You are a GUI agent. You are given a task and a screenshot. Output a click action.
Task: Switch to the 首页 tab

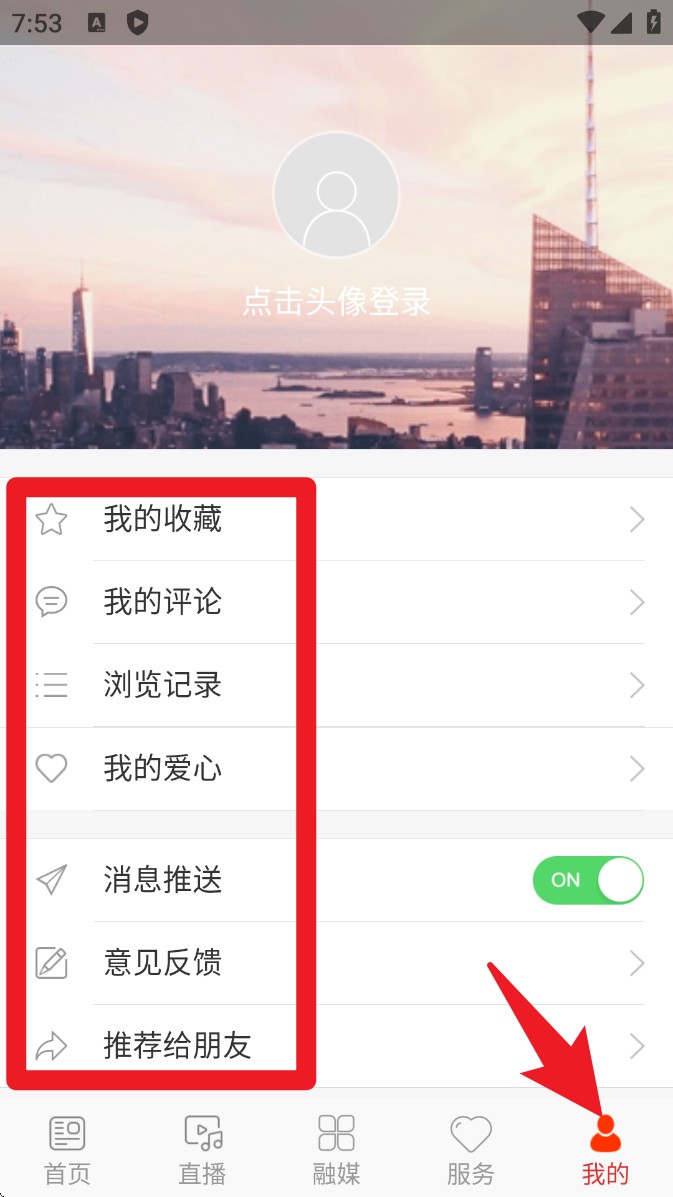coord(67,1149)
